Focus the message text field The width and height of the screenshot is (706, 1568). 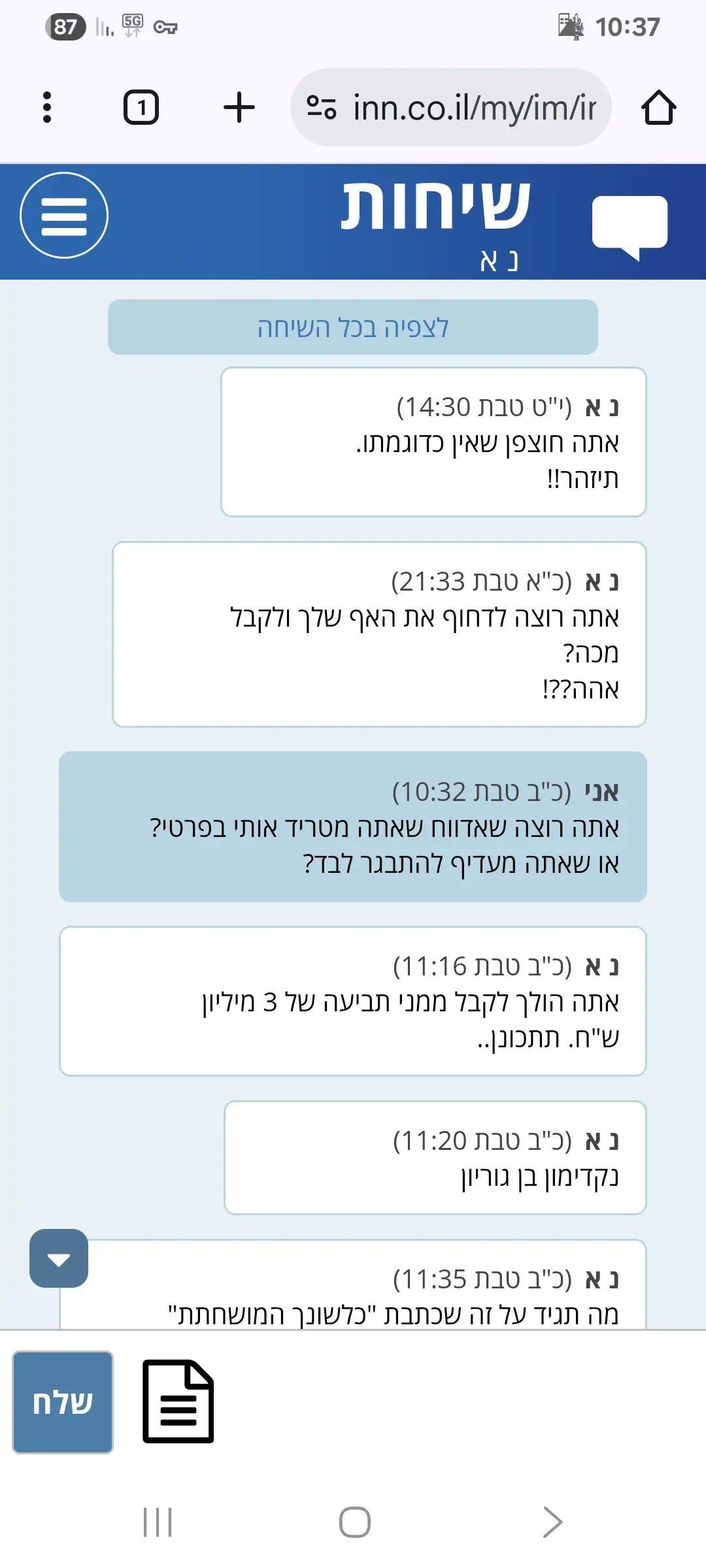458,1401
